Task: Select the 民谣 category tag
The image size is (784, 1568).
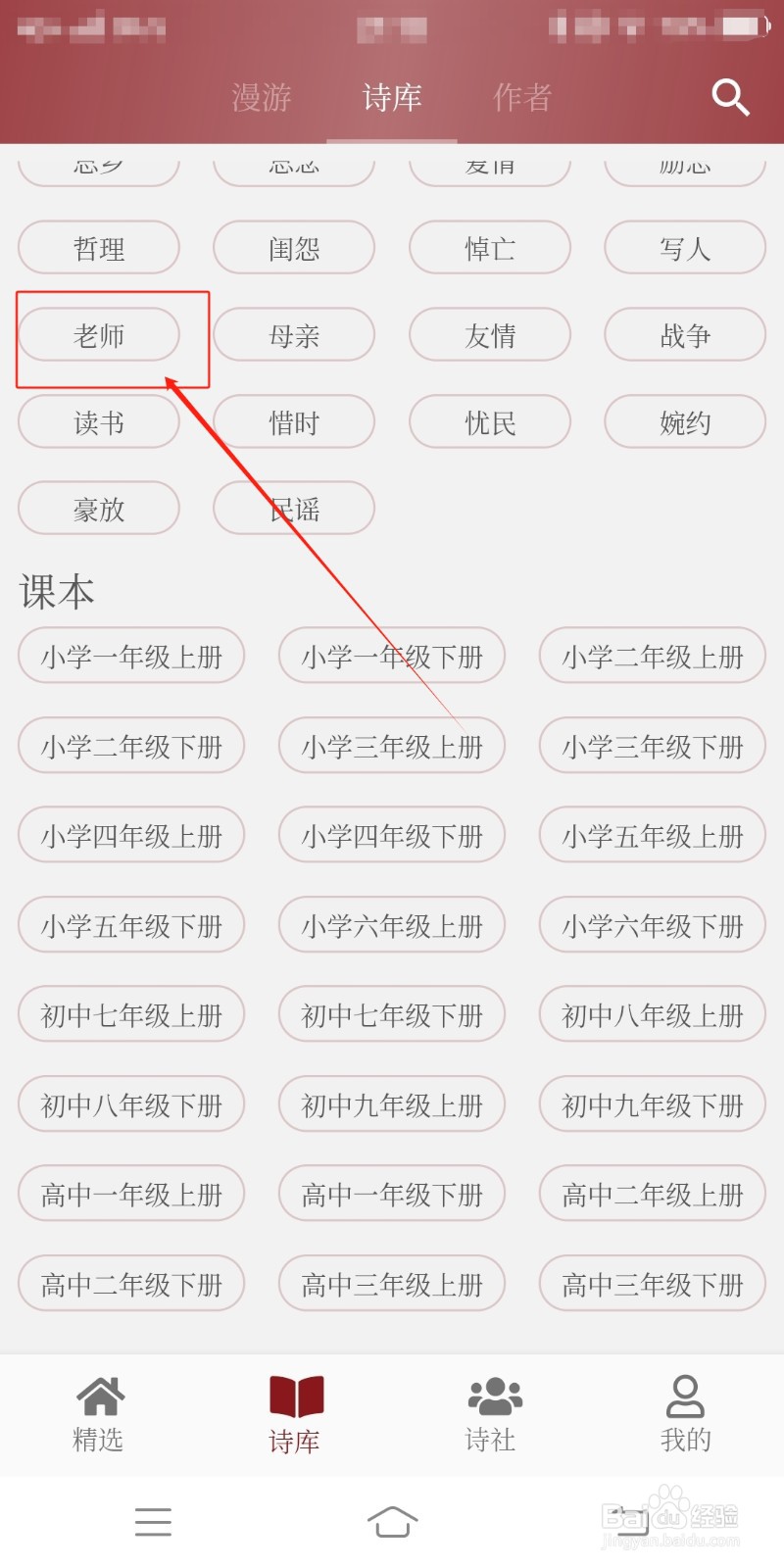Action: tap(293, 508)
